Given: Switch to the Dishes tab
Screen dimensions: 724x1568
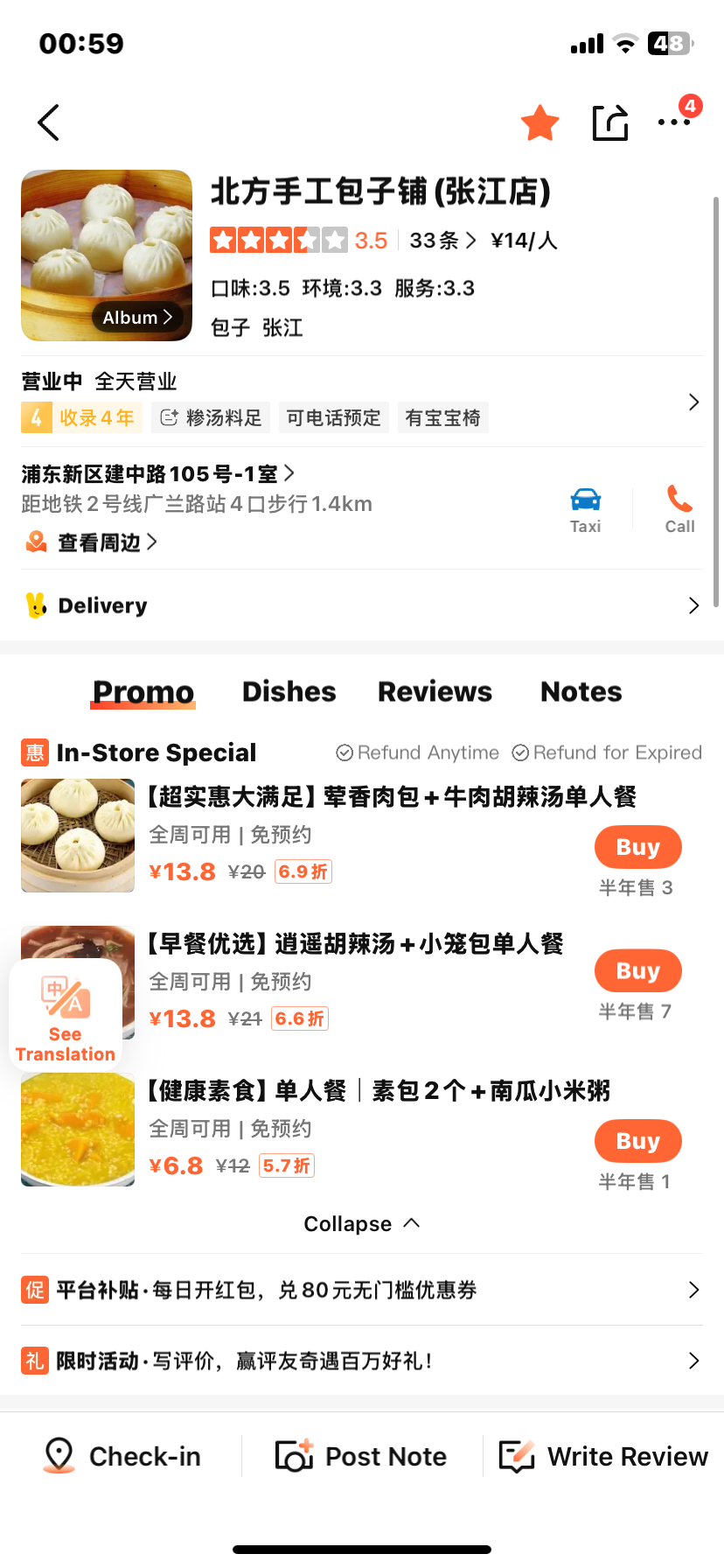Looking at the screenshot, I should coord(289,692).
